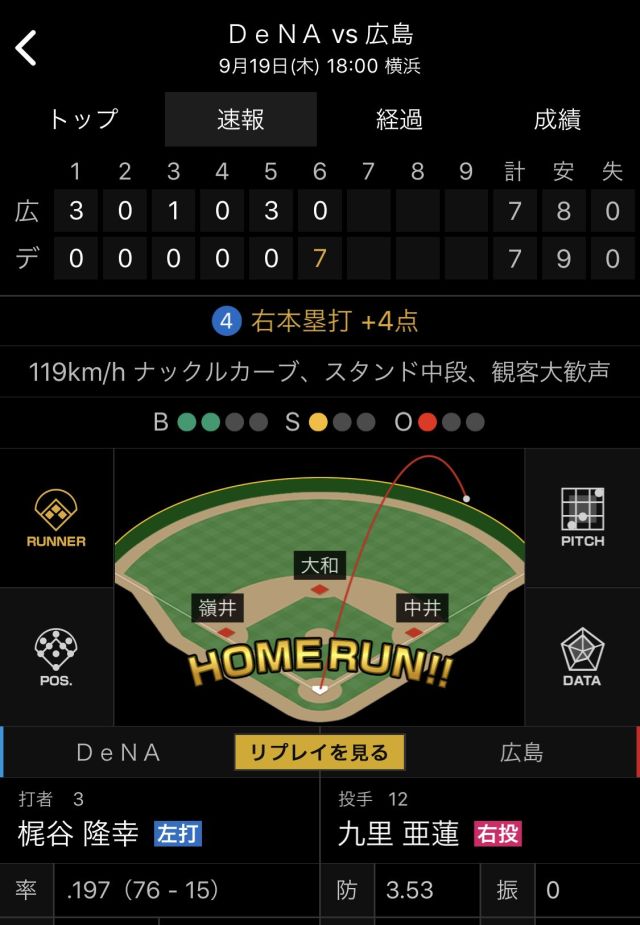Viewport: 640px width, 925px height.
Task: Switch to the トップ tab
Action: [x=83, y=119]
